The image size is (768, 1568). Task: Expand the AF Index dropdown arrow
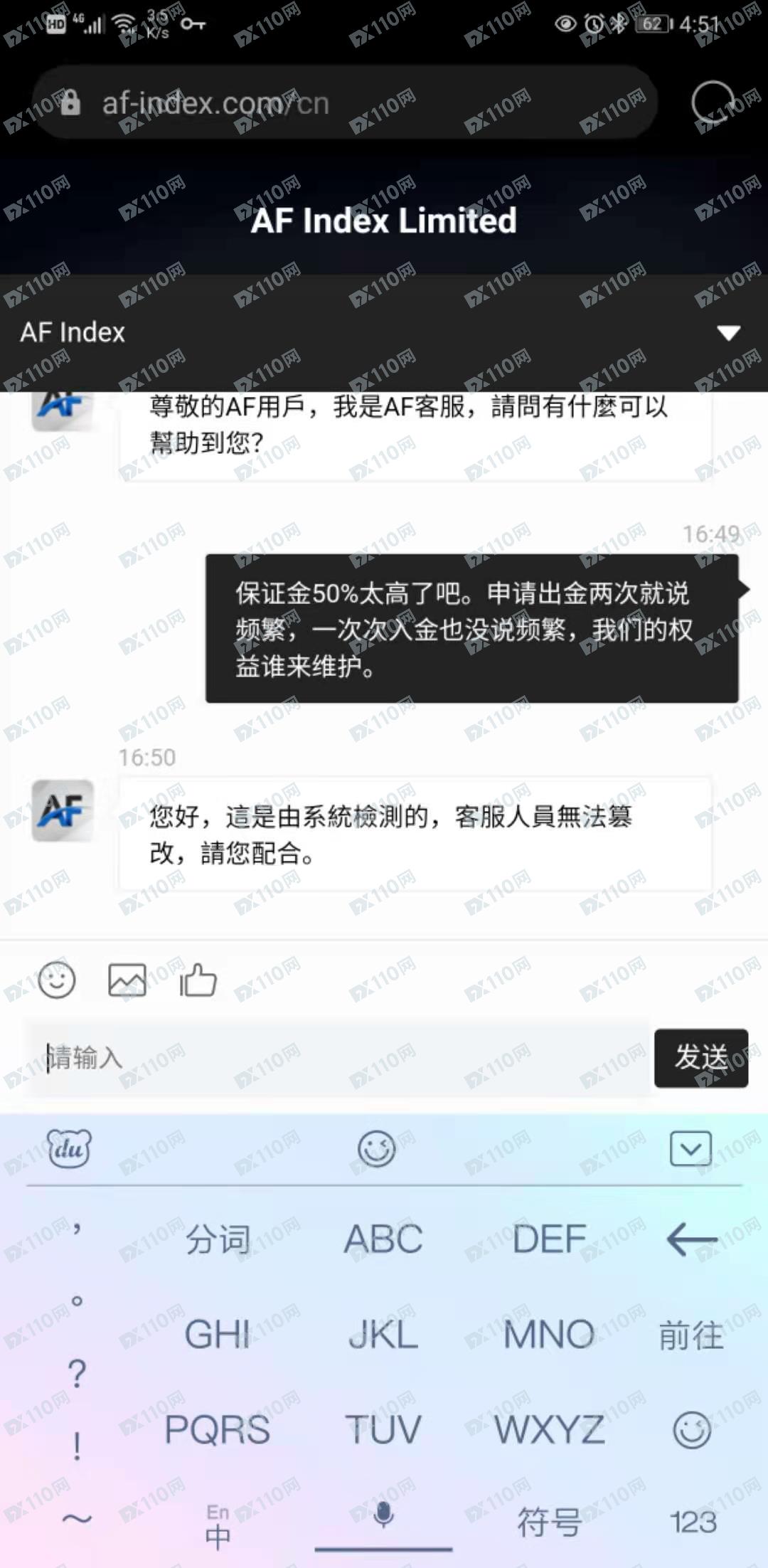click(x=728, y=333)
